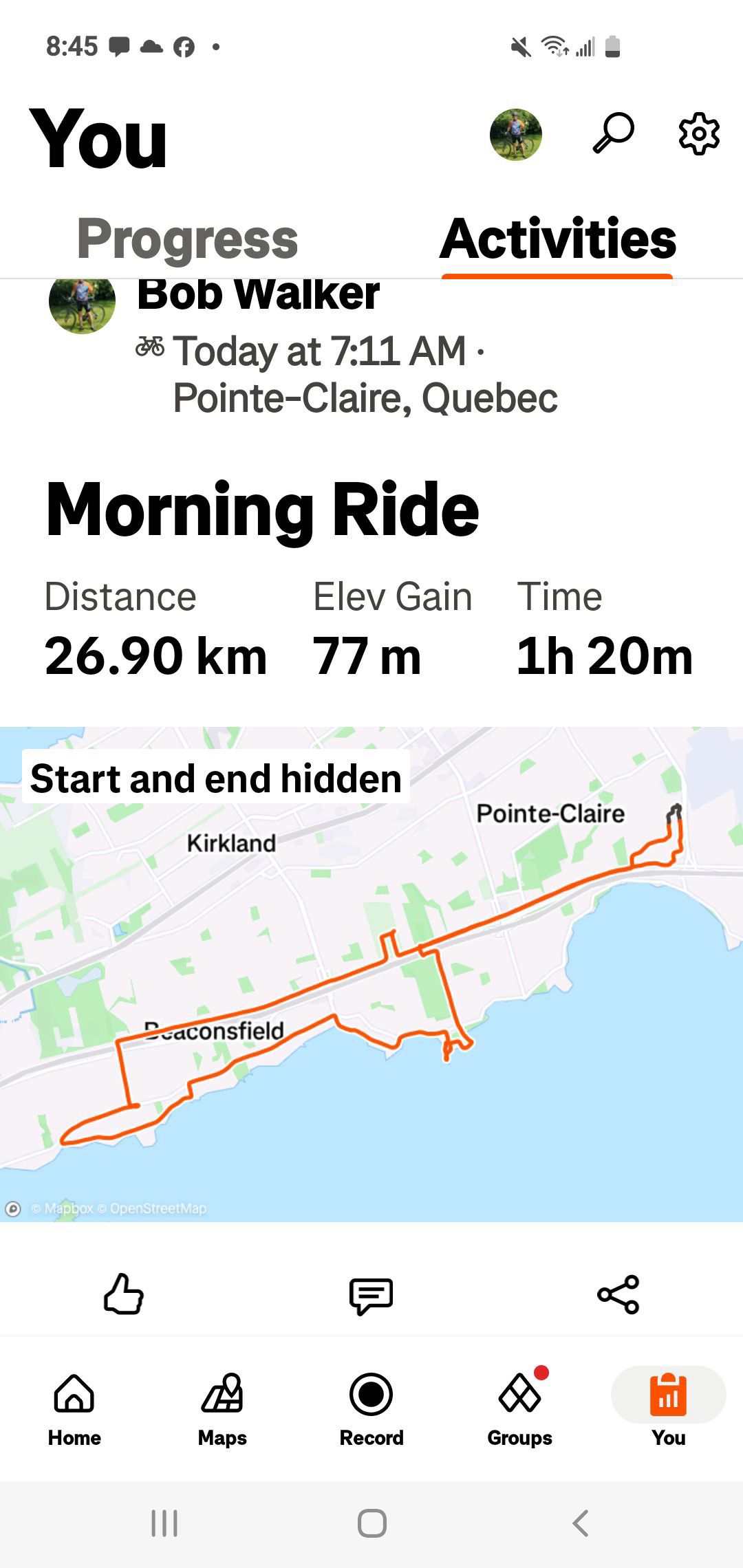Open the search magnifier icon
Viewport: 743px width, 1568px height.
click(x=613, y=133)
